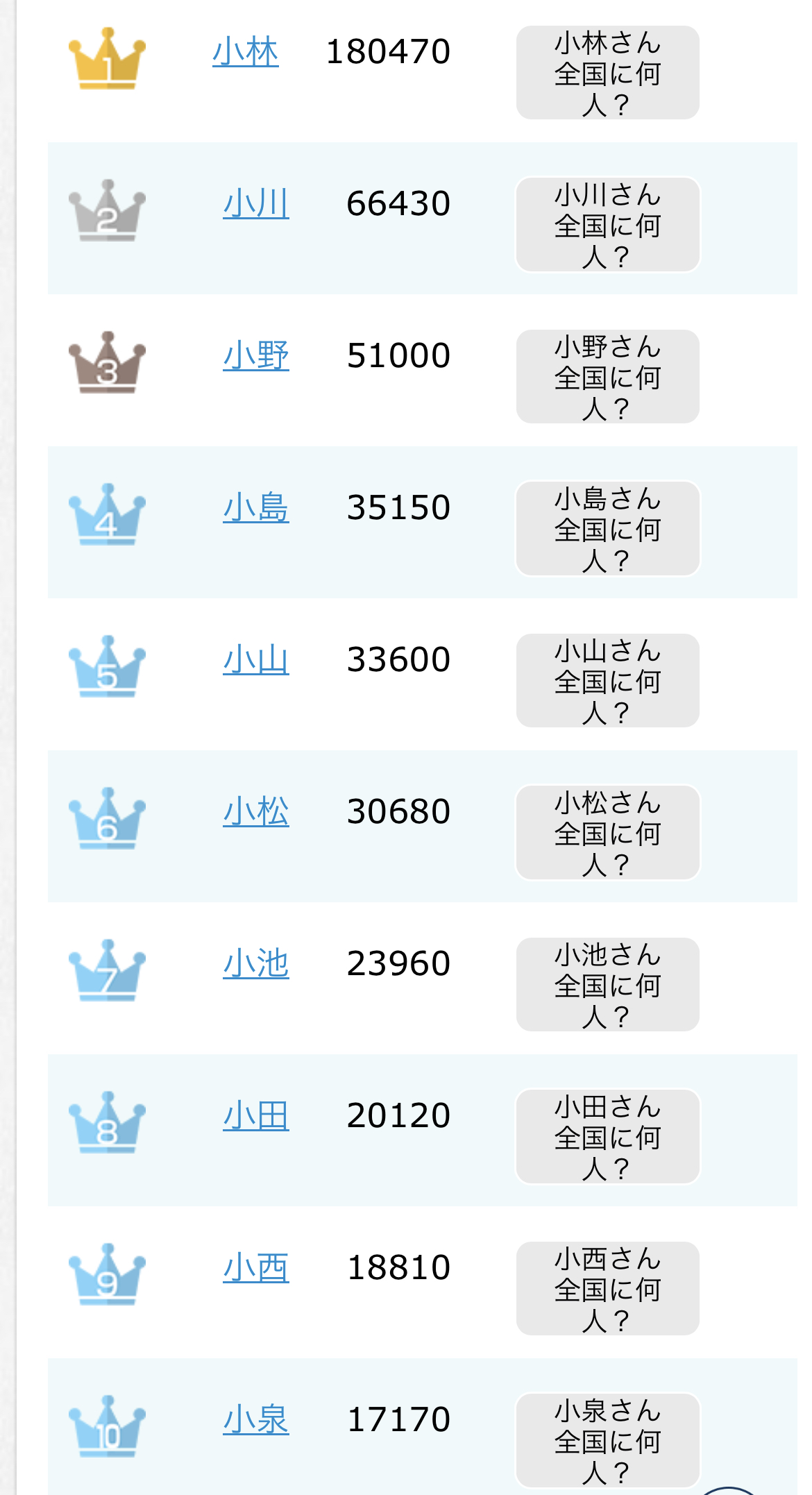The image size is (812, 1495).
Task: Tap the 小島さん全国に何人？ button
Action: pos(607,529)
